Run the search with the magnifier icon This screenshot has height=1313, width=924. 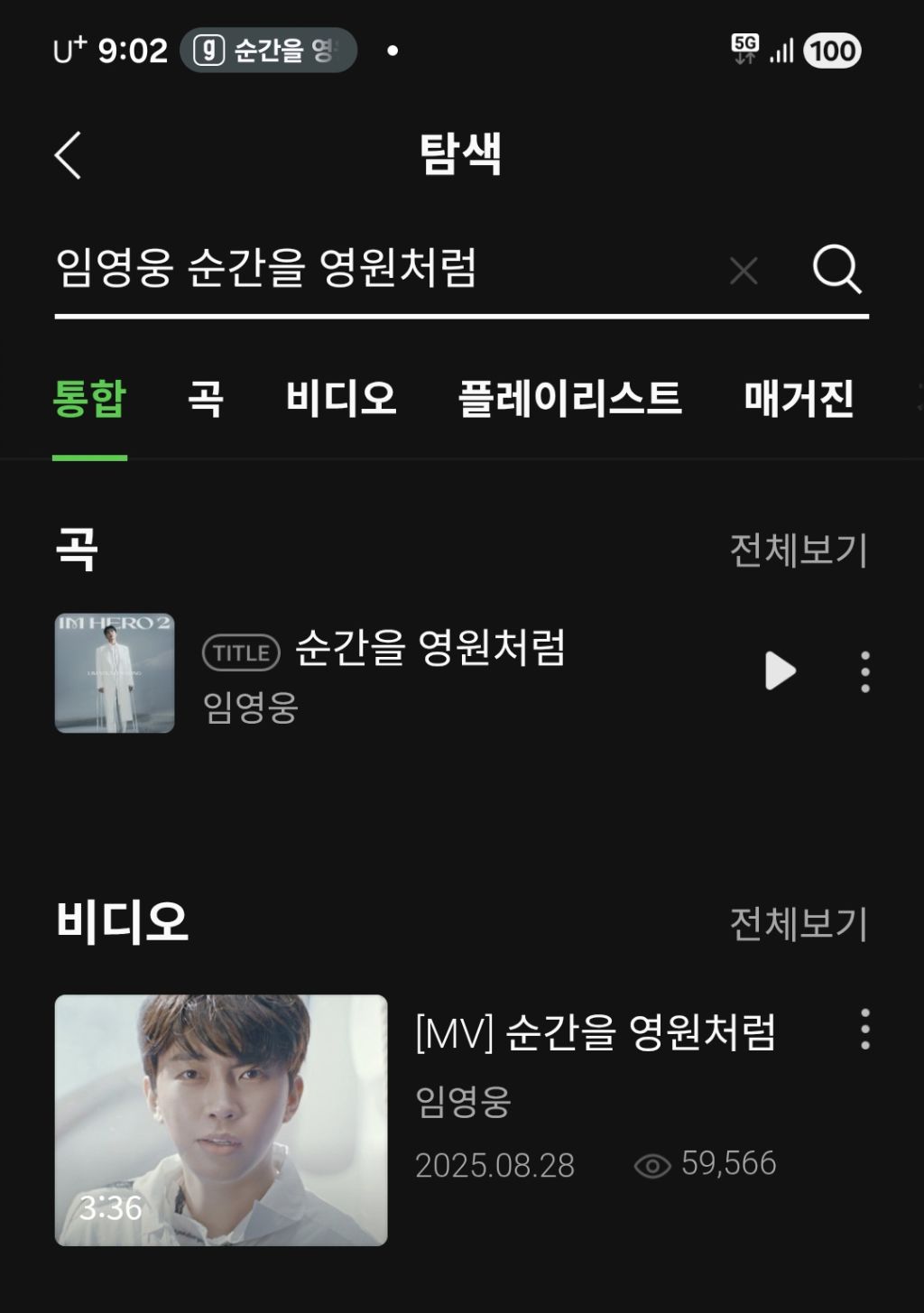point(836,269)
